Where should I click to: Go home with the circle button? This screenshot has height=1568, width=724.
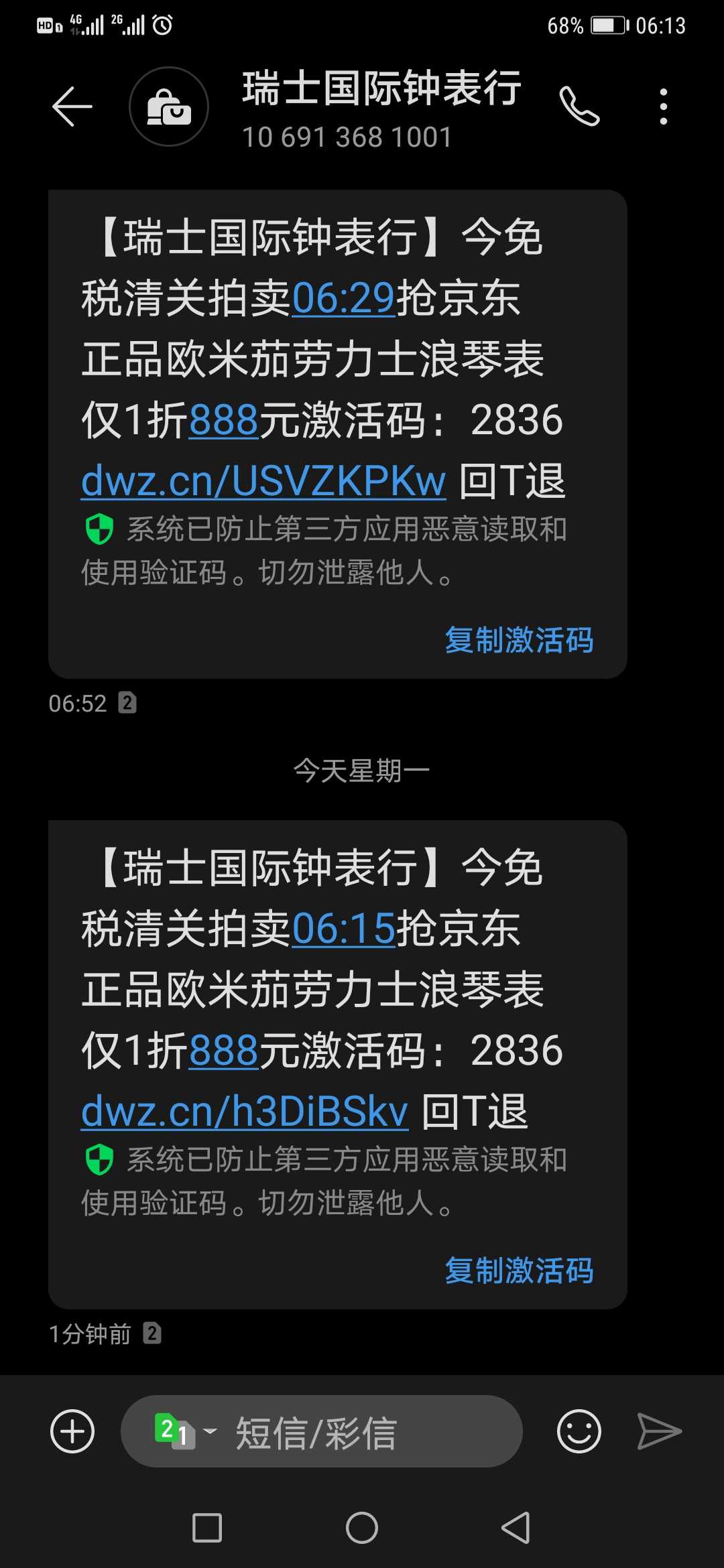(x=362, y=1528)
